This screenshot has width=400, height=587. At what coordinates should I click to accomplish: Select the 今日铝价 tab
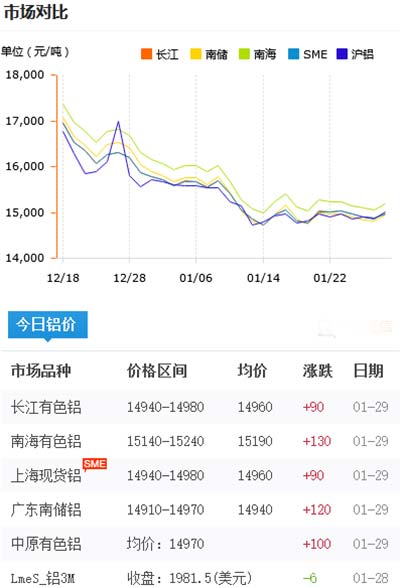pyautogui.click(x=48, y=325)
